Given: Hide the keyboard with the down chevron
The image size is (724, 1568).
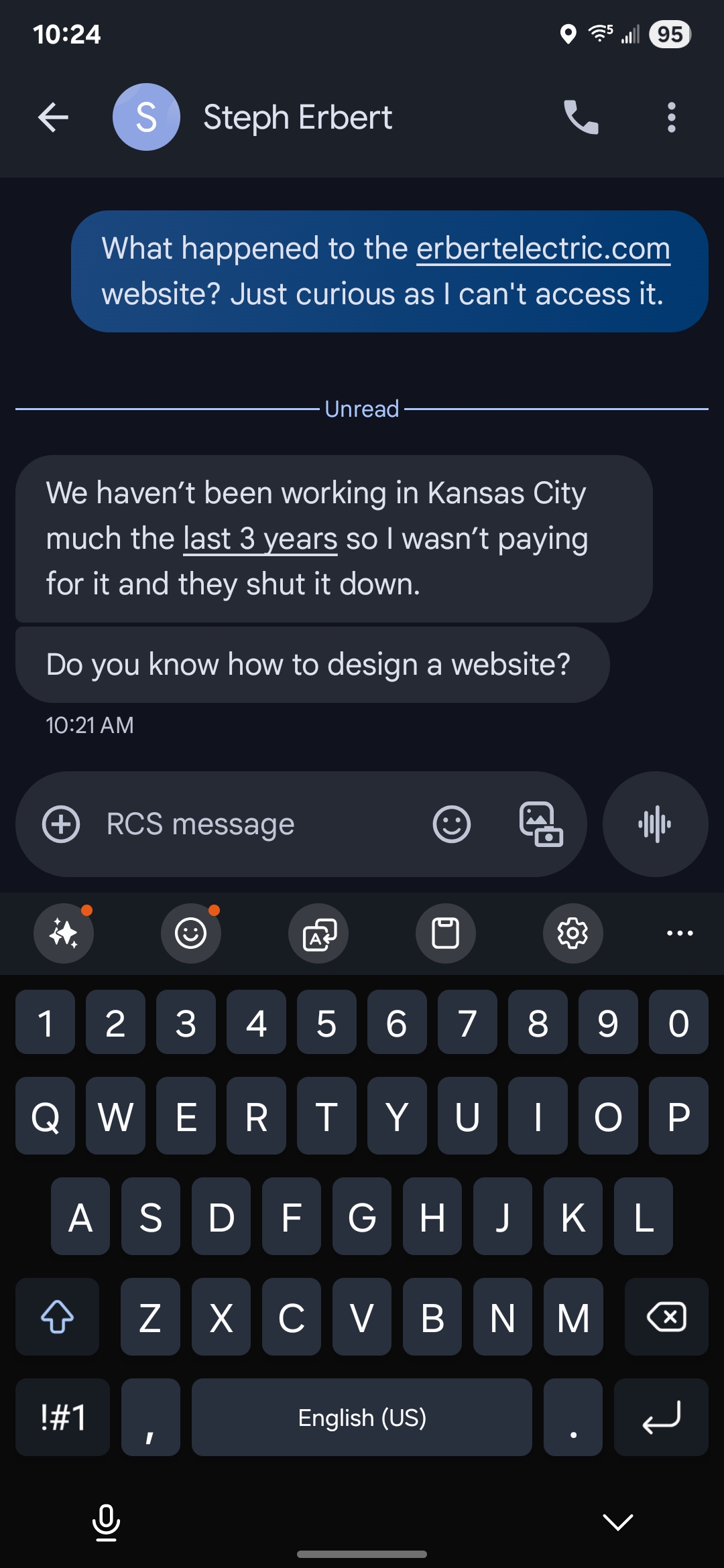Looking at the screenshot, I should [617, 1522].
